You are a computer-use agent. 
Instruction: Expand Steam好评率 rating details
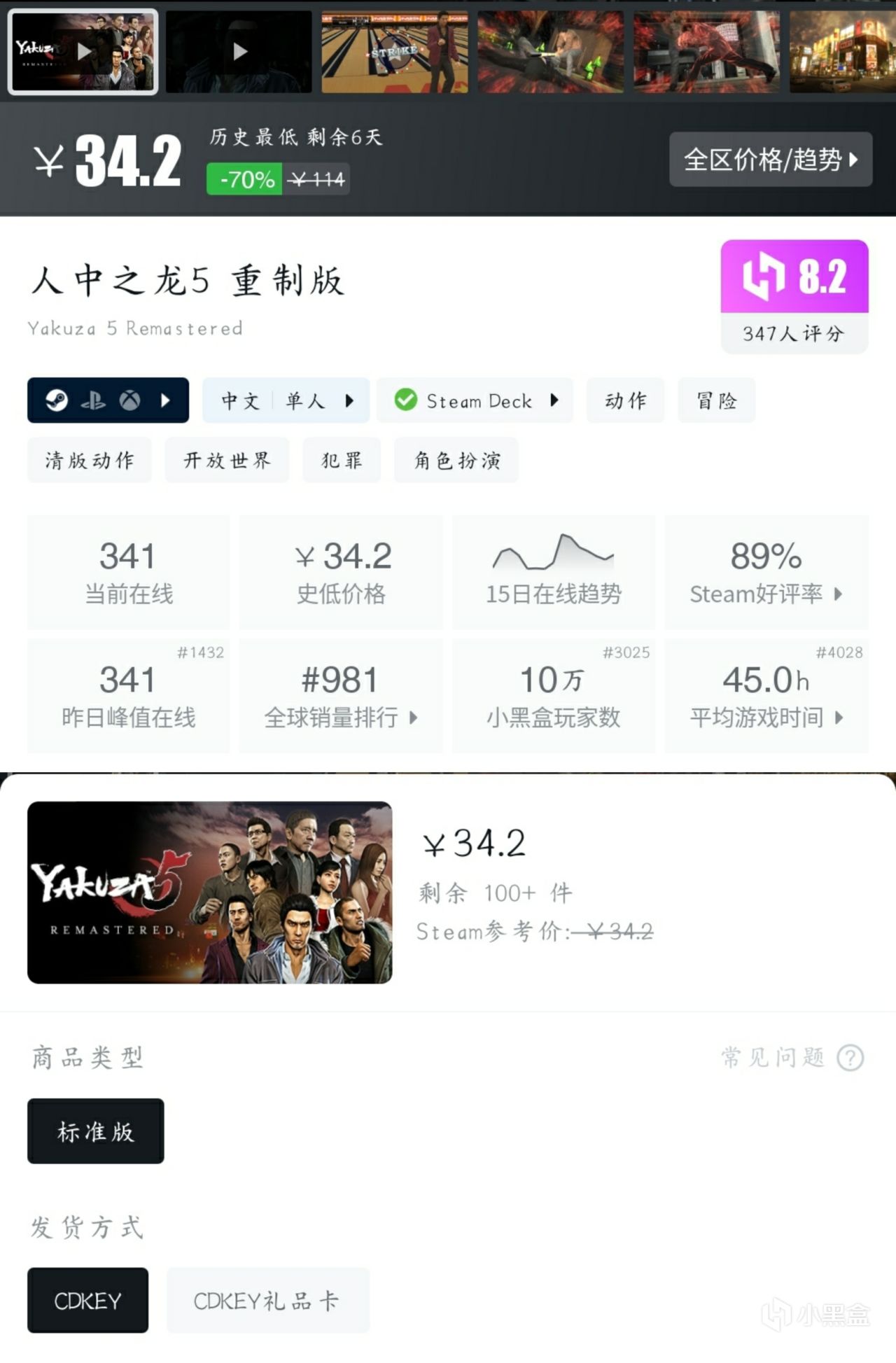click(839, 594)
